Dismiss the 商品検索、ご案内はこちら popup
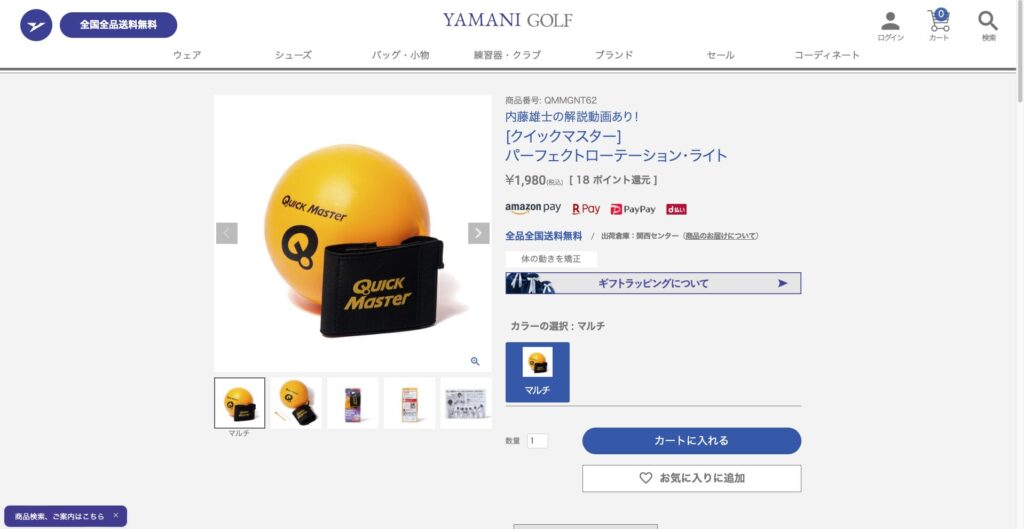Image resolution: width=1024 pixels, height=529 pixels. (x=115, y=515)
